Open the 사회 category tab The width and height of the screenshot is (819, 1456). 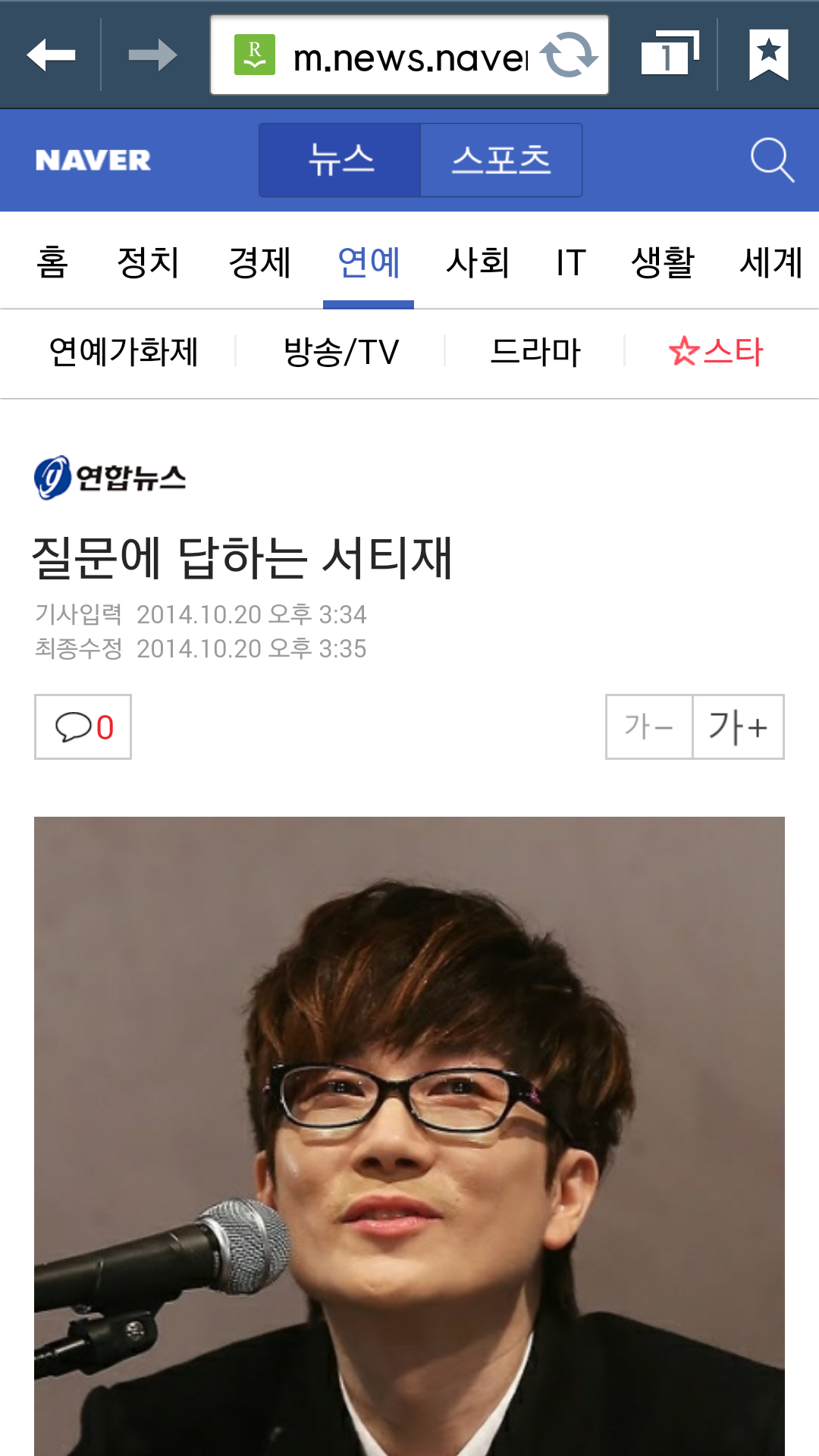pos(478,263)
